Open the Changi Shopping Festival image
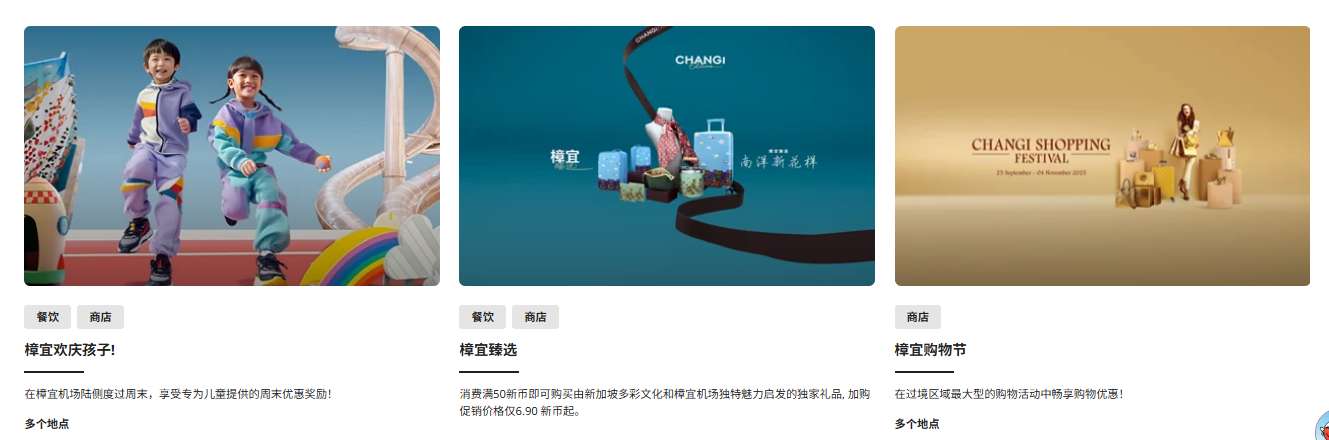Viewport: 1329px width, 440px height. pyautogui.click(x=1102, y=156)
